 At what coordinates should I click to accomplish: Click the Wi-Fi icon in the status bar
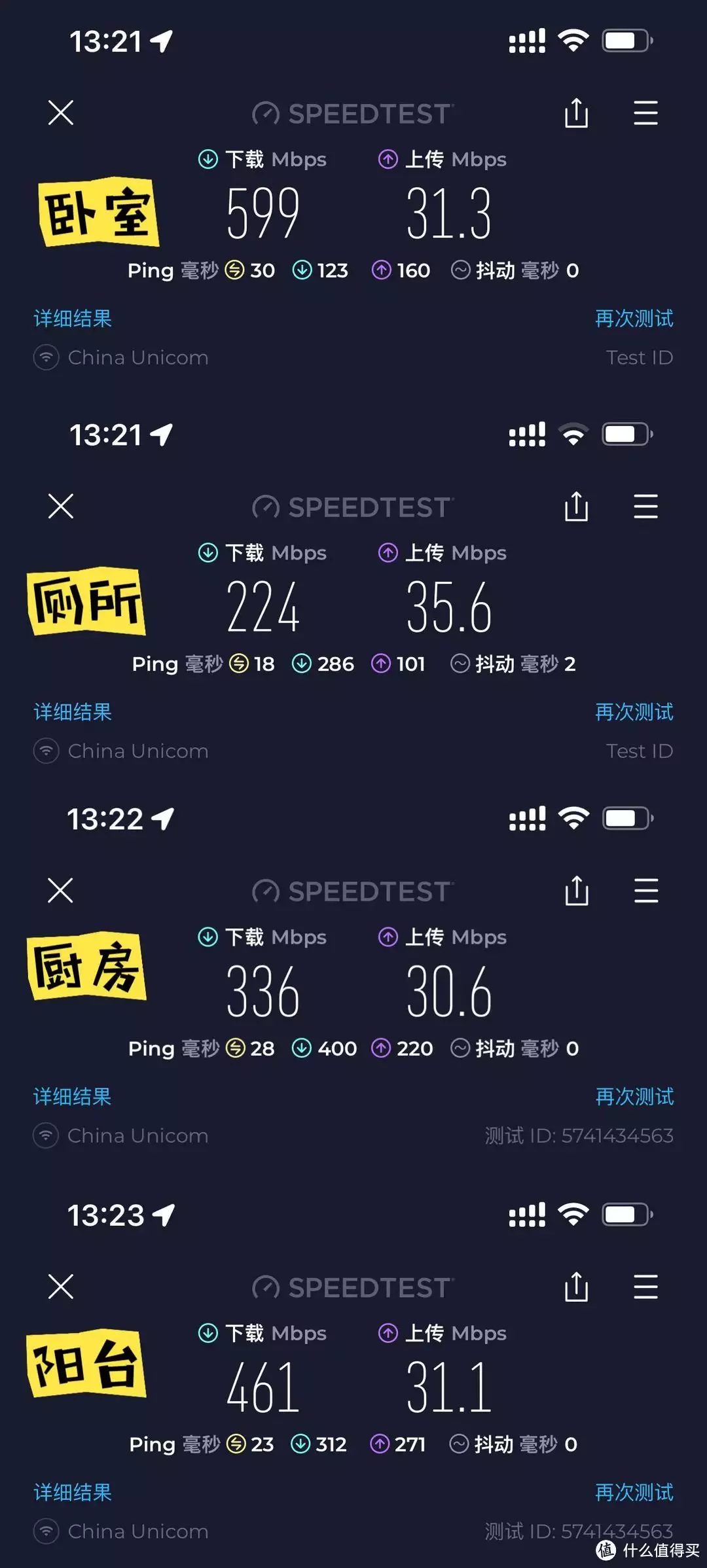[575, 41]
